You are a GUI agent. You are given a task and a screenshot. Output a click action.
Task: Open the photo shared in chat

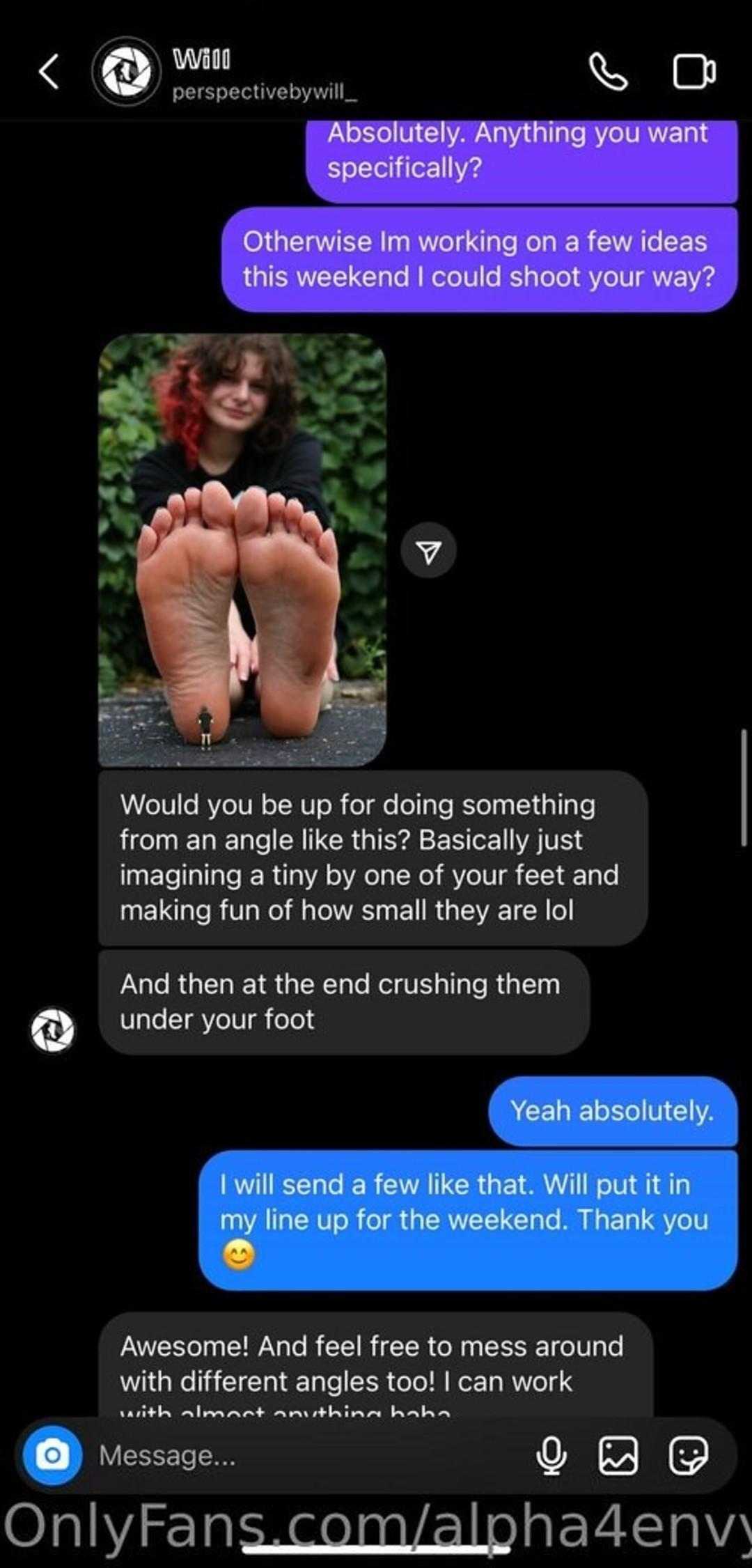(242, 550)
